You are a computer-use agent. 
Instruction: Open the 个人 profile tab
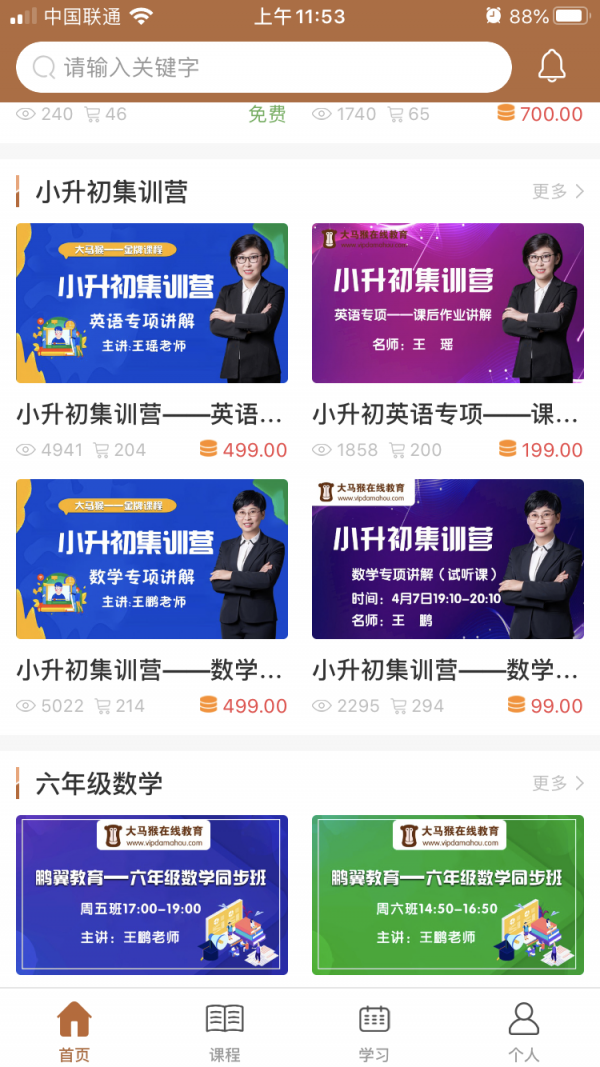[524, 1030]
